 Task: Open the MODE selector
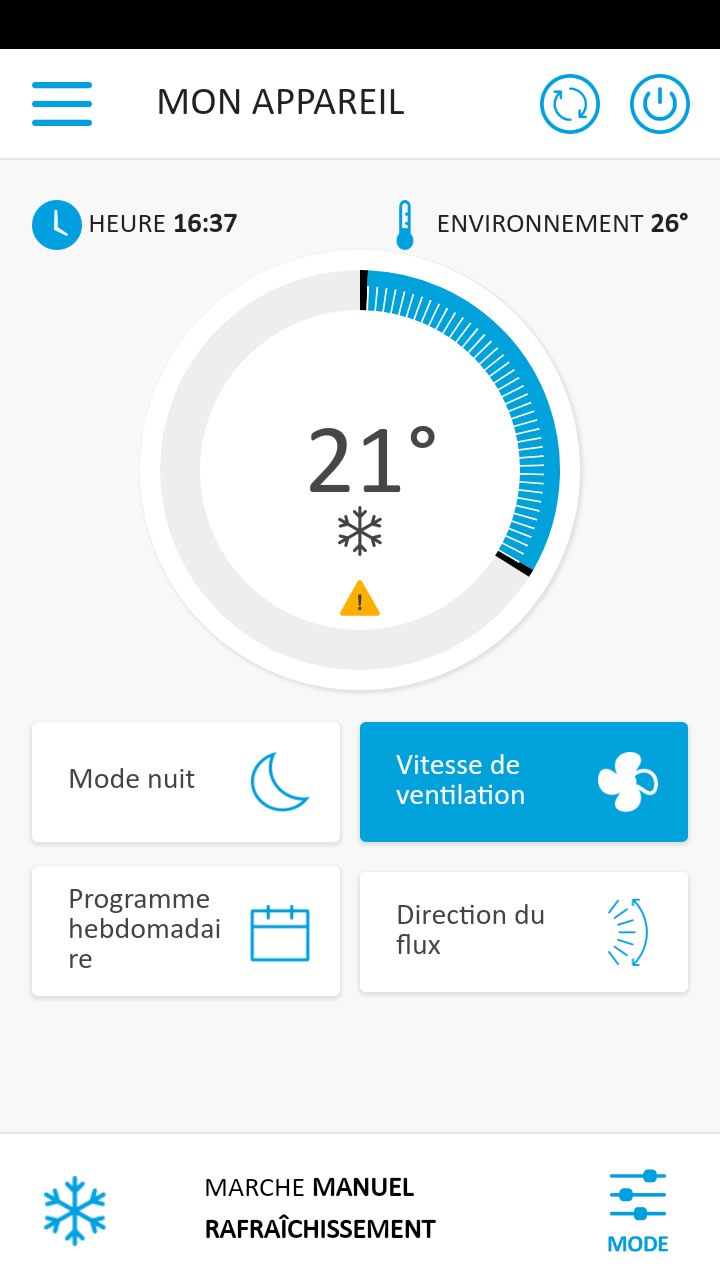[638, 1211]
